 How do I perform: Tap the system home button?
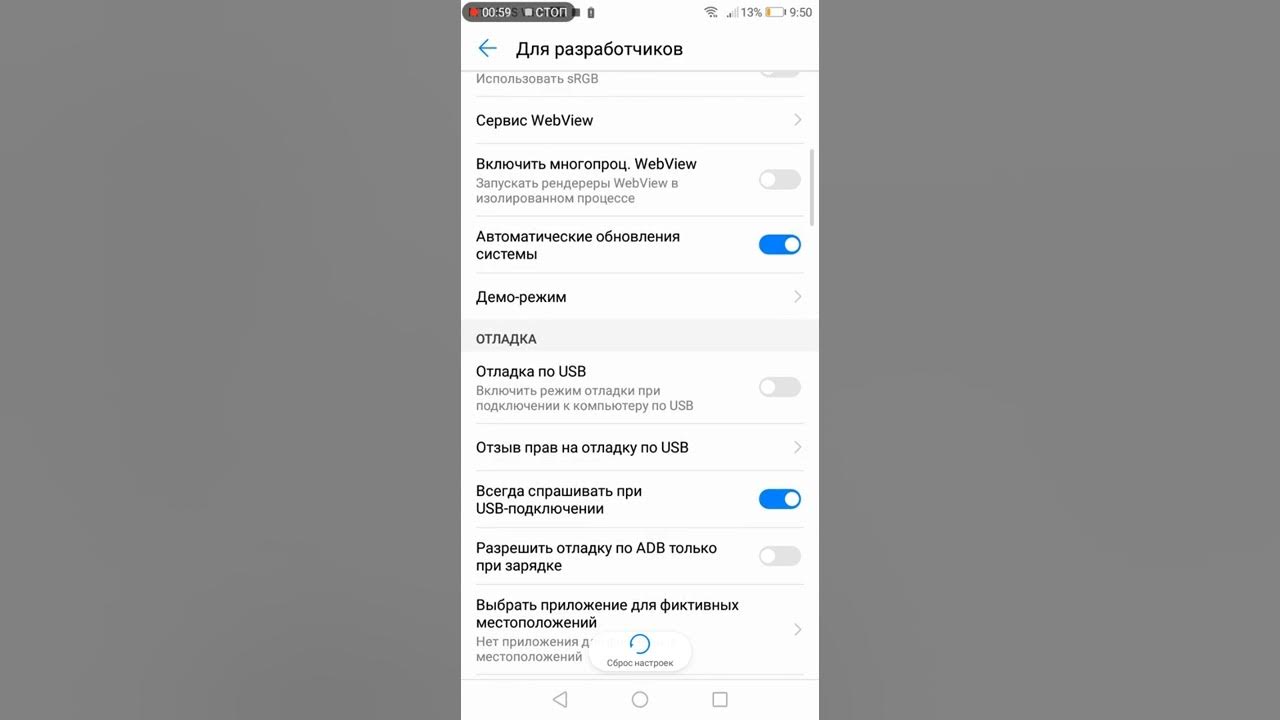640,700
